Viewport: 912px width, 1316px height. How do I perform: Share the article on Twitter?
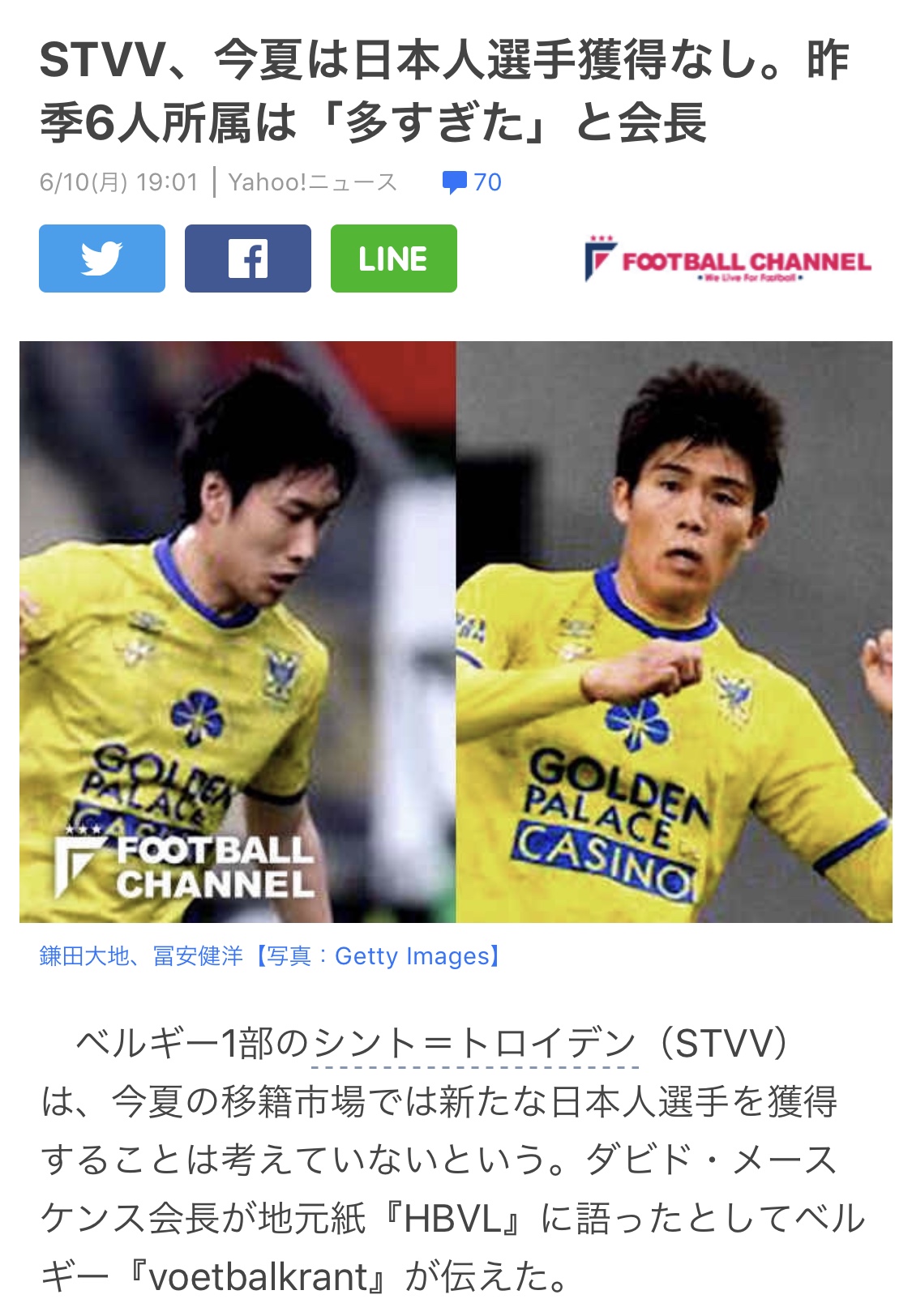pos(102,258)
